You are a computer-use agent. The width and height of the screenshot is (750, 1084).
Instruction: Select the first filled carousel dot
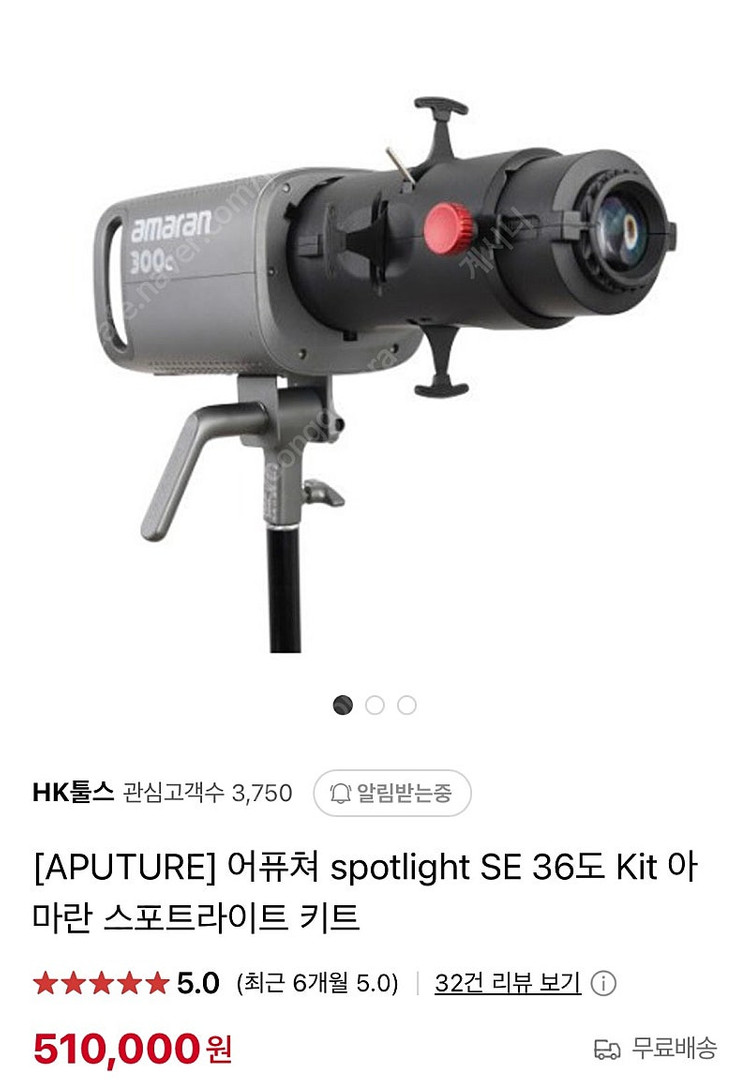click(x=344, y=704)
